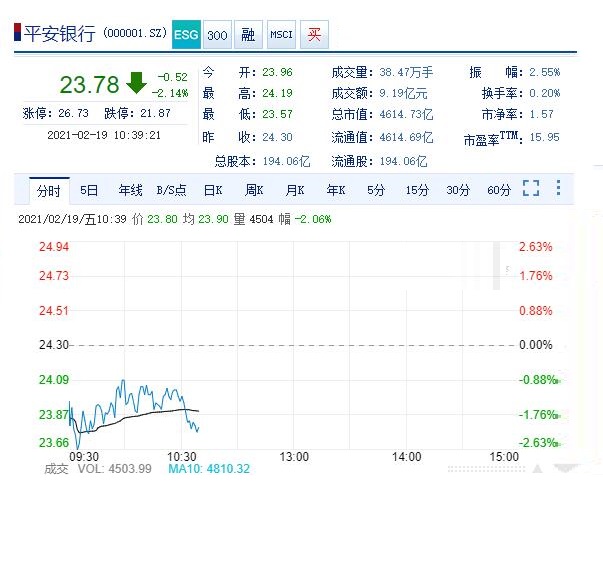Tap the ESG badge

(186, 35)
